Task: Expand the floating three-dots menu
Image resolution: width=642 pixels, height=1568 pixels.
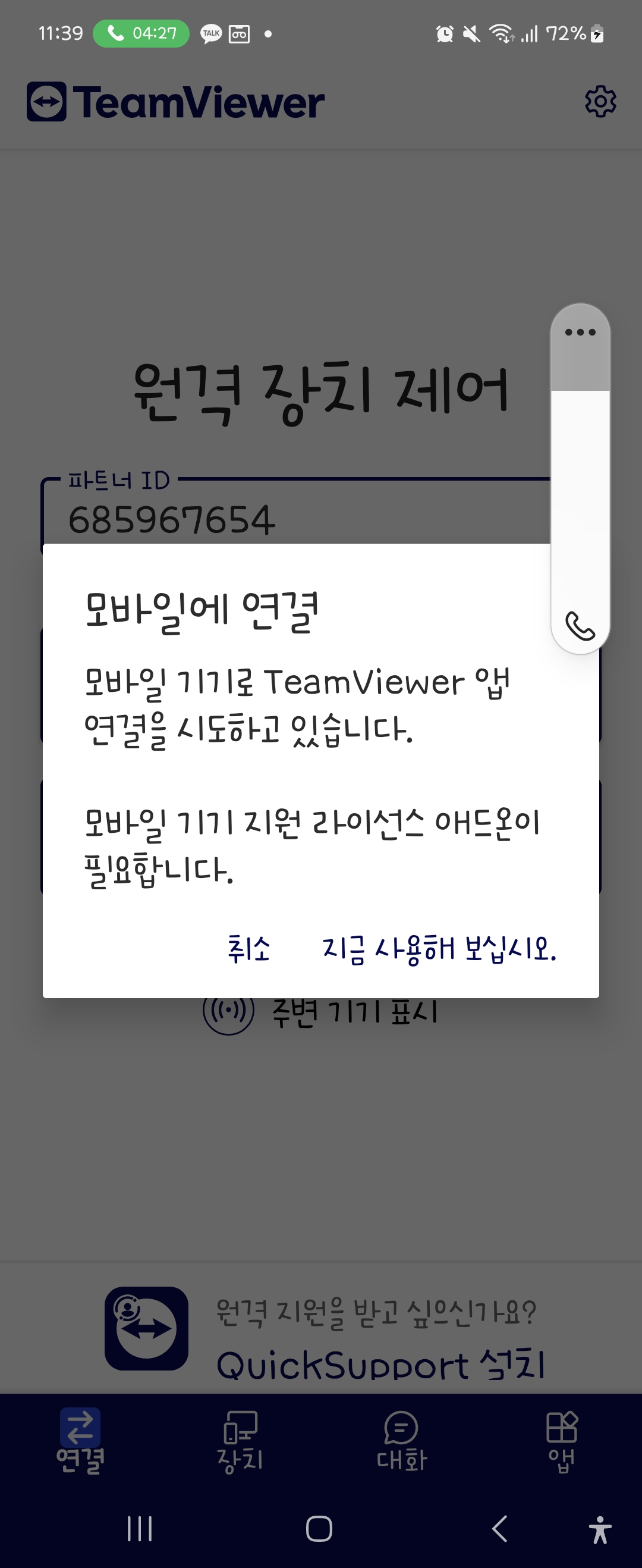Action: click(580, 333)
